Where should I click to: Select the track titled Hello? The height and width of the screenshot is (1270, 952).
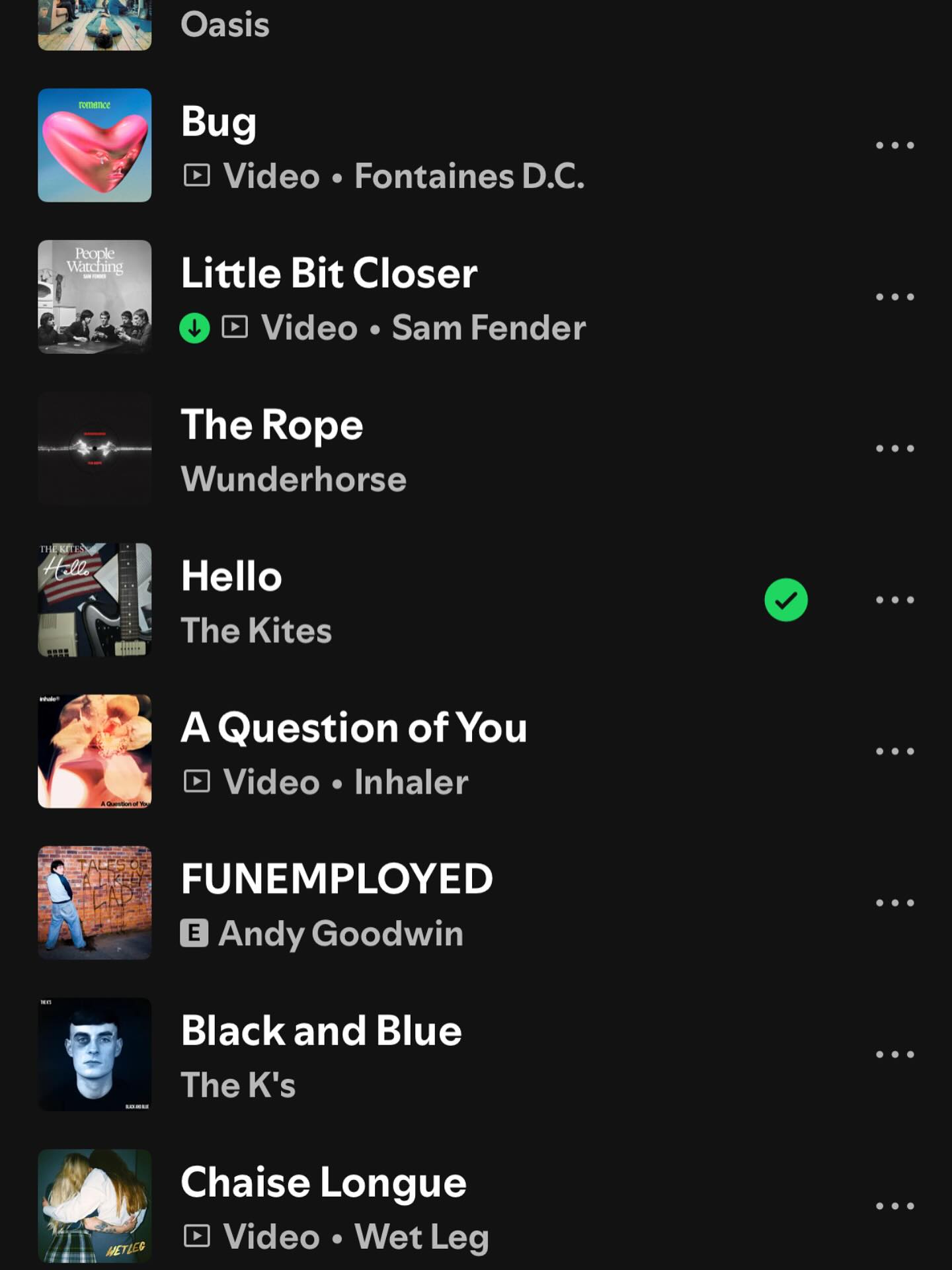coord(231,575)
